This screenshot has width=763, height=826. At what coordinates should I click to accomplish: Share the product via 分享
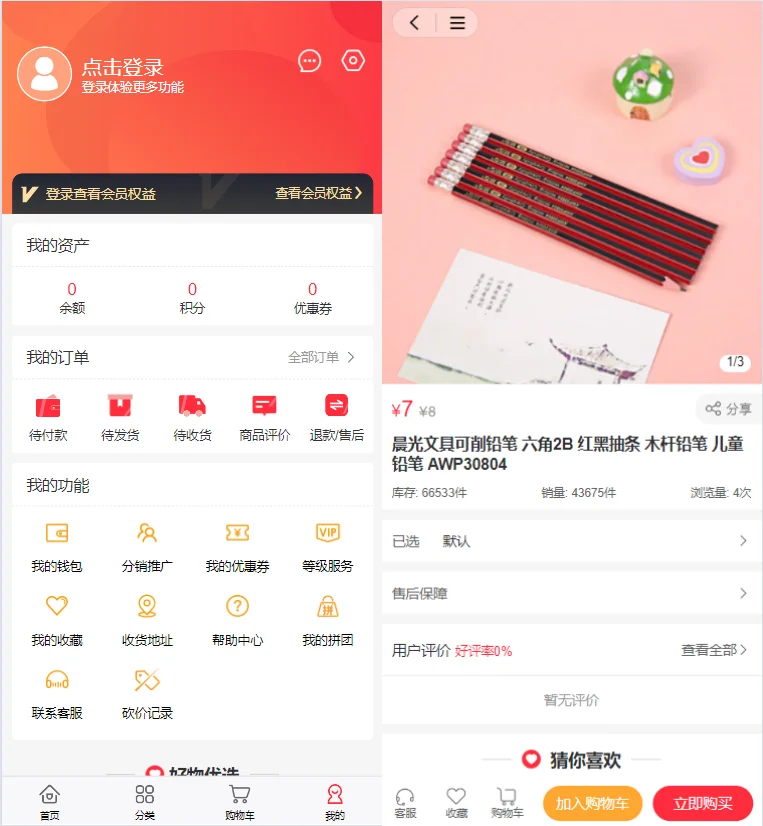tap(728, 409)
